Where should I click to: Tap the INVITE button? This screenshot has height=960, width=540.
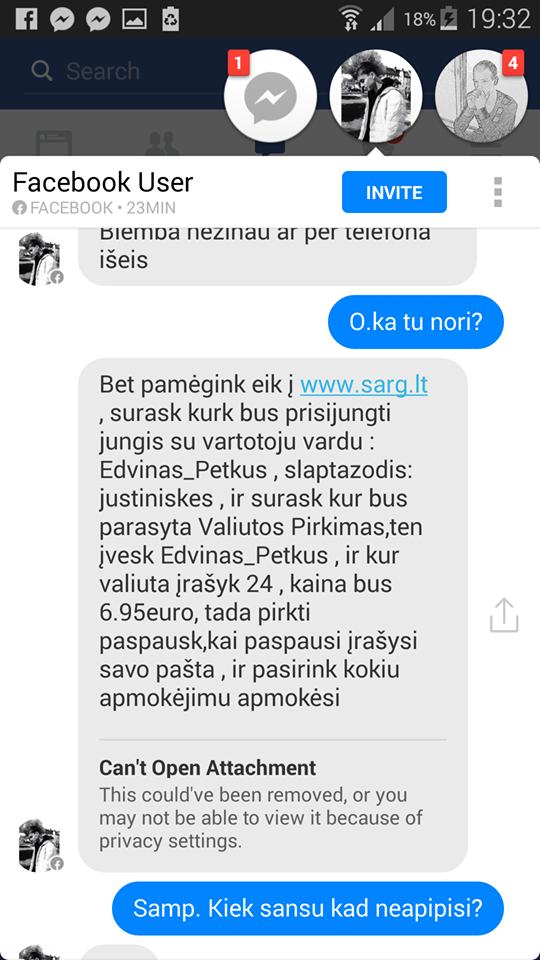tap(394, 192)
